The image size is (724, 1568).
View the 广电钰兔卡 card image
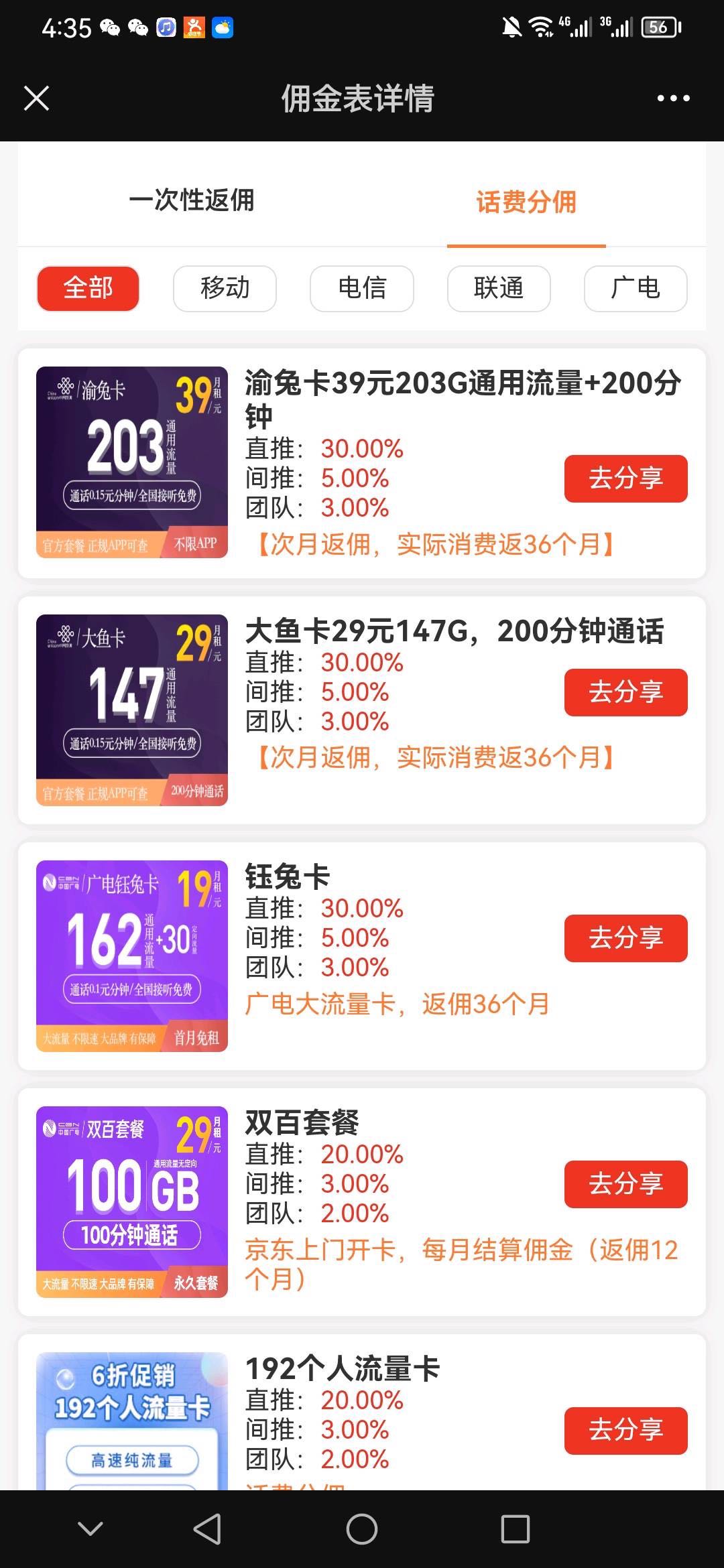coord(132,956)
